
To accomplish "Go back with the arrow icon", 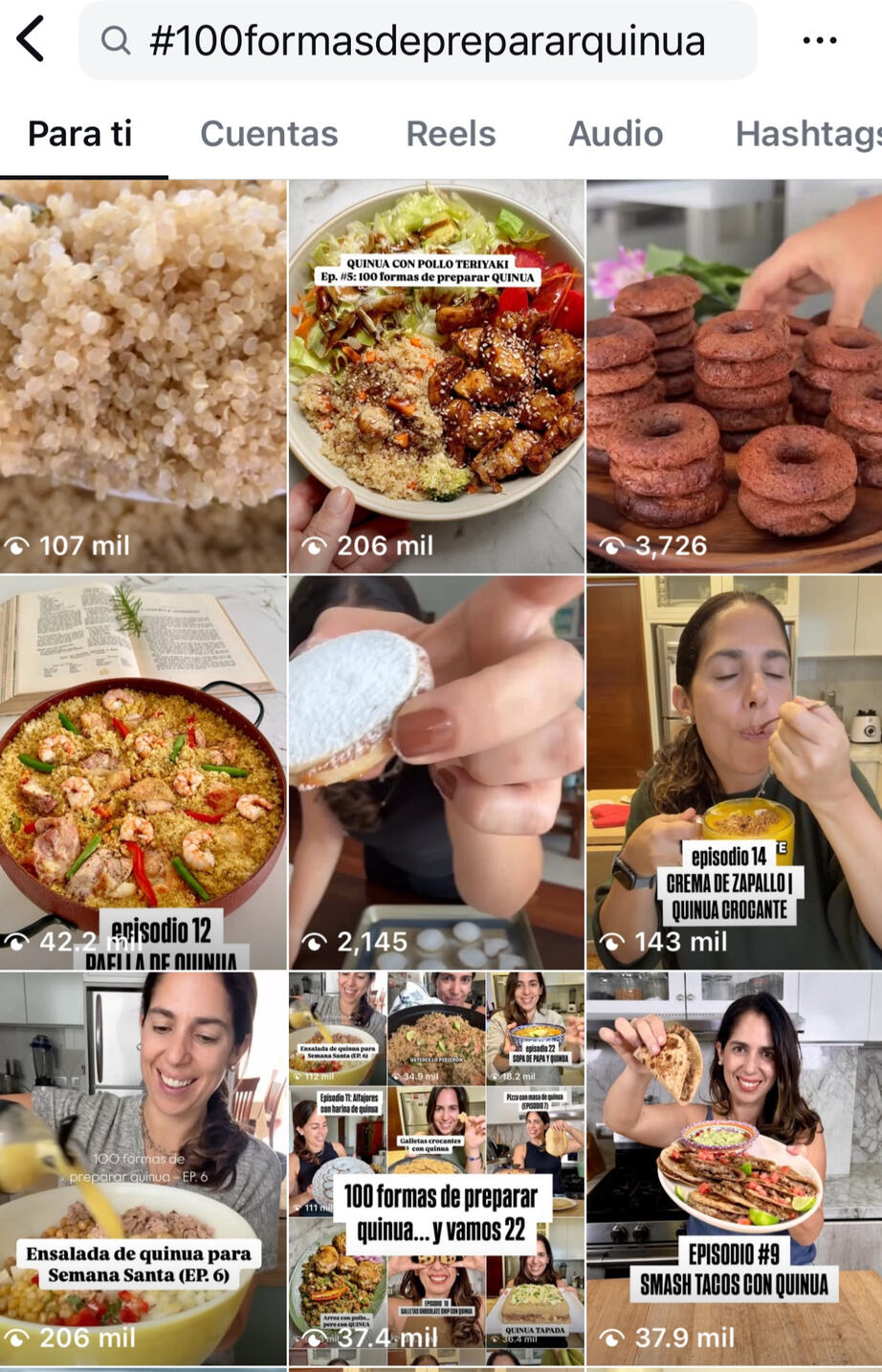I will tap(31, 40).
